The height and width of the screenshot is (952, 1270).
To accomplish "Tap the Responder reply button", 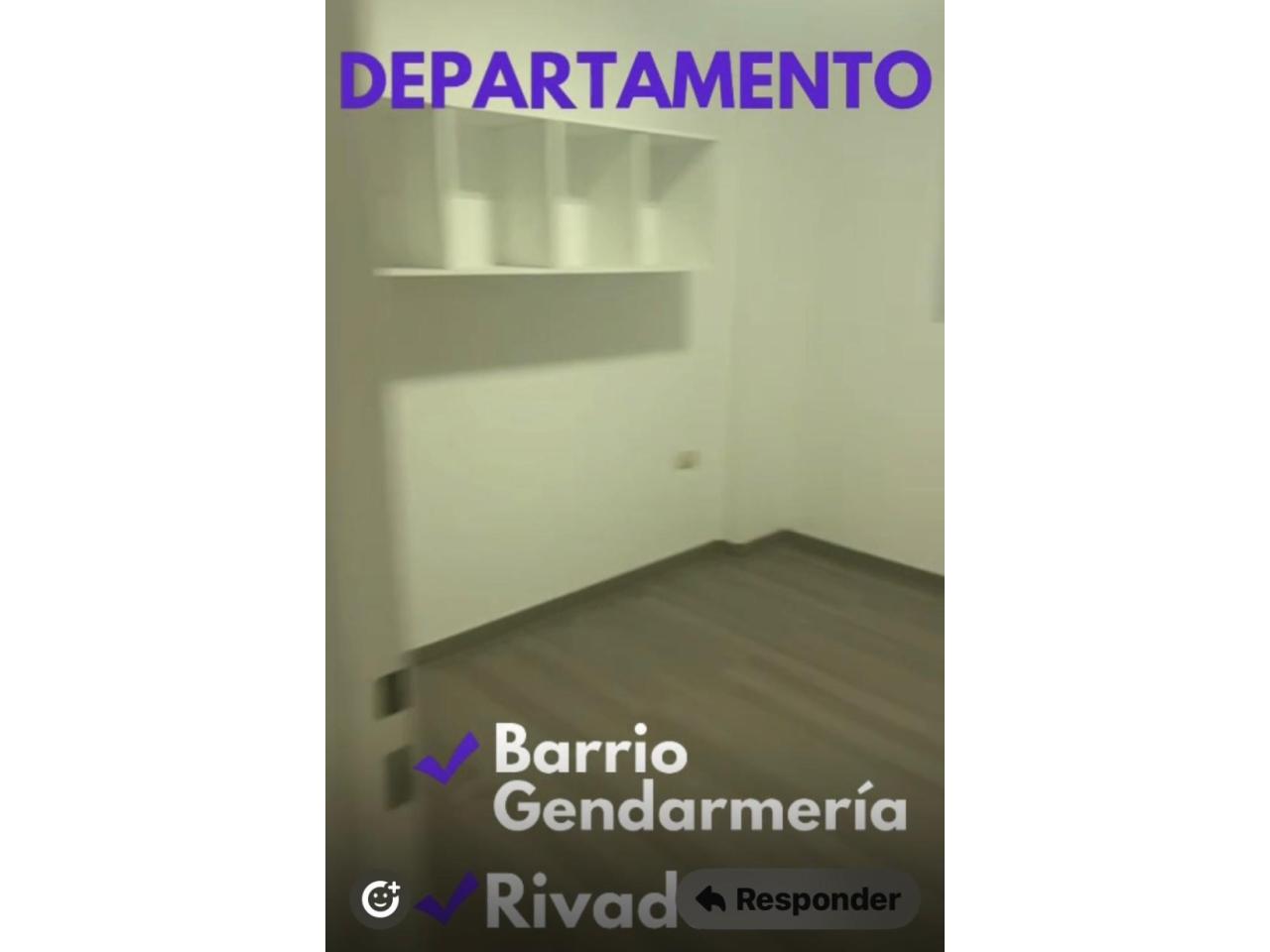I will click(x=799, y=899).
